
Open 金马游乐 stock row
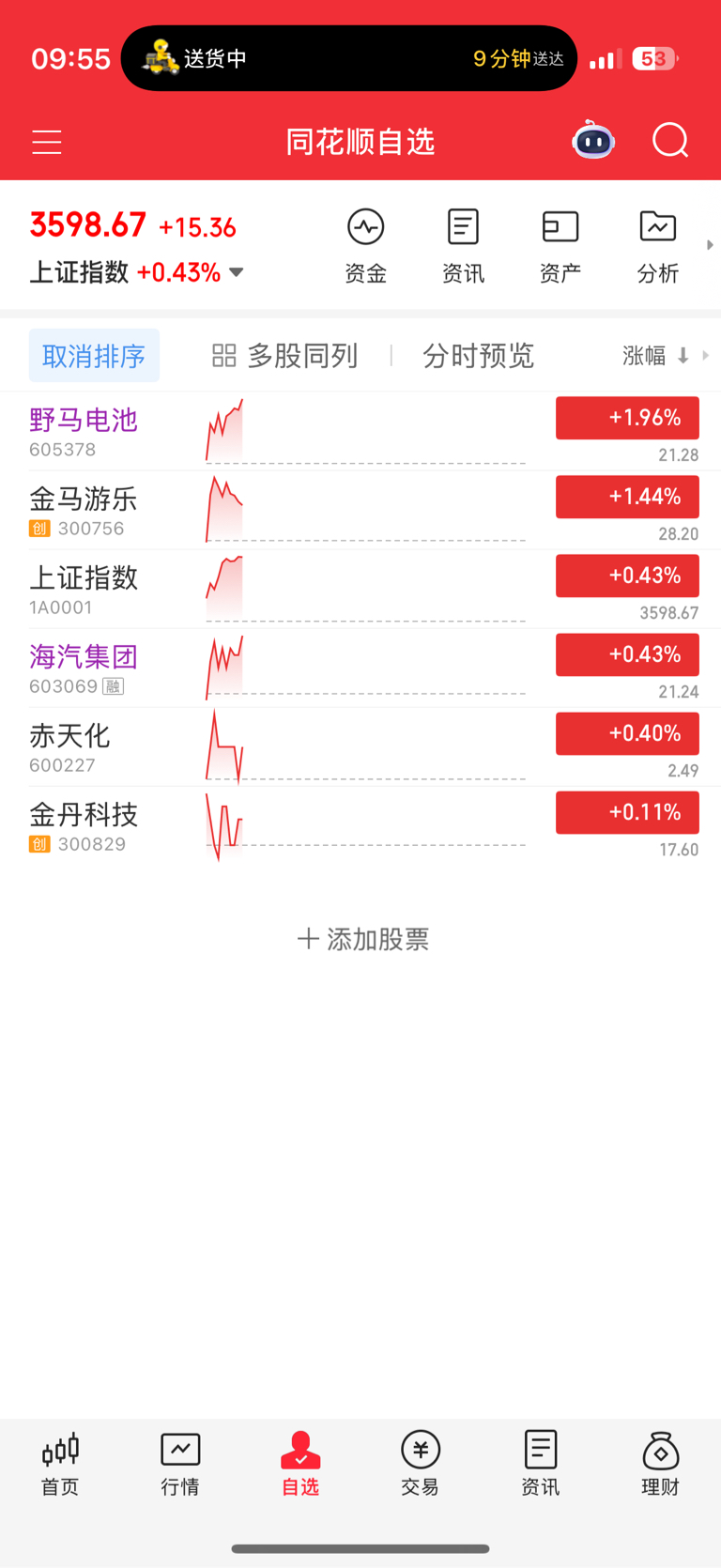[360, 510]
